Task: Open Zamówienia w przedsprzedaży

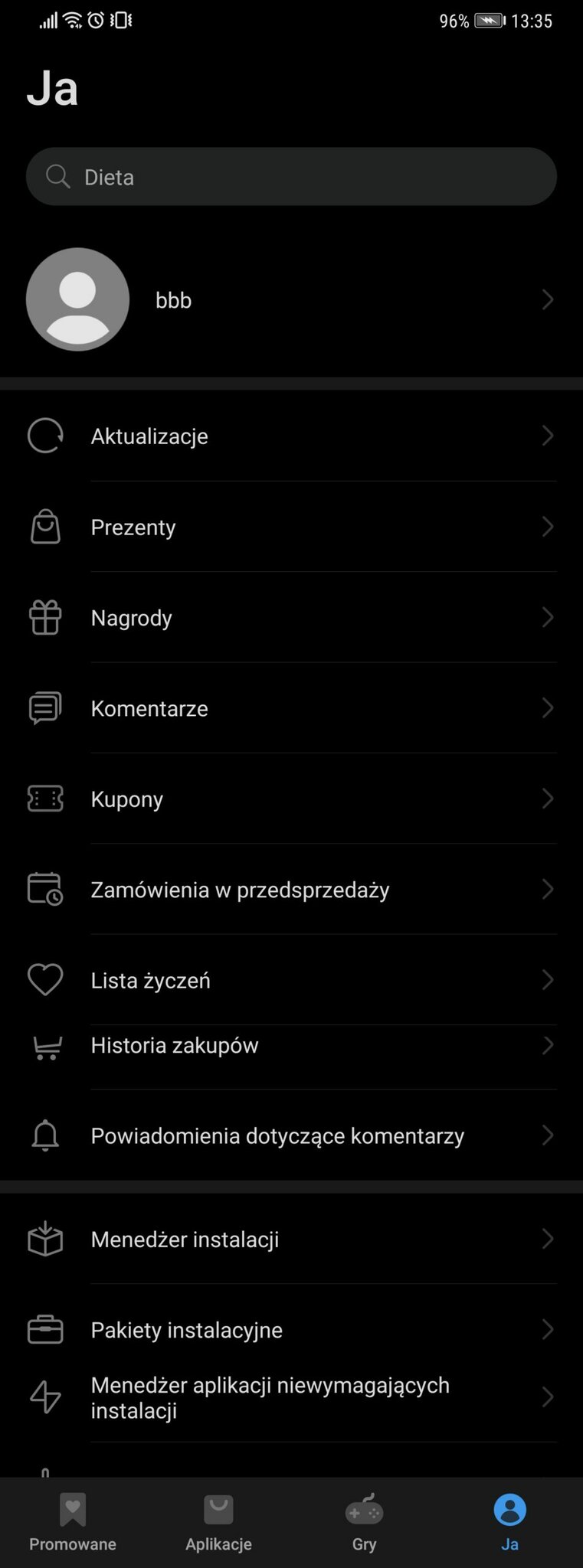Action: pyautogui.click(x=291, y=890)
